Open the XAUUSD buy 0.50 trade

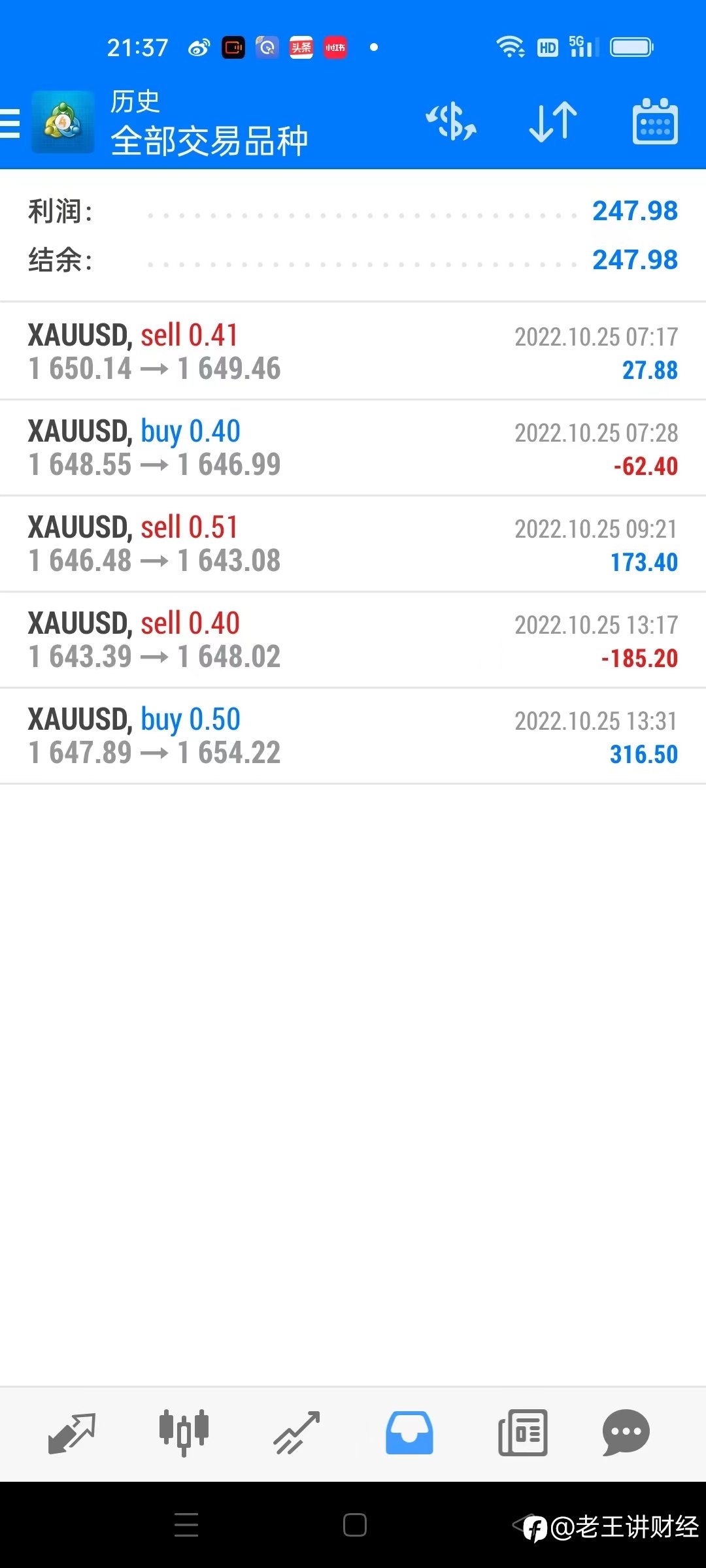click(353, 736)
